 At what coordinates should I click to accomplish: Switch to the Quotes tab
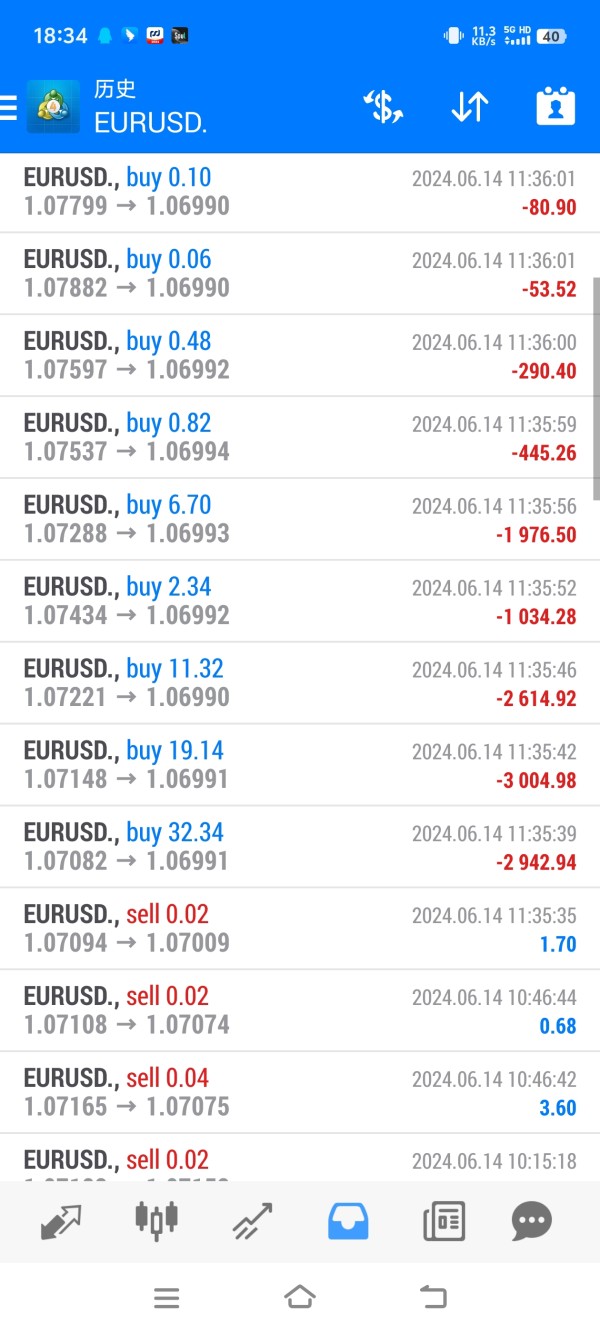[61, 1221]
